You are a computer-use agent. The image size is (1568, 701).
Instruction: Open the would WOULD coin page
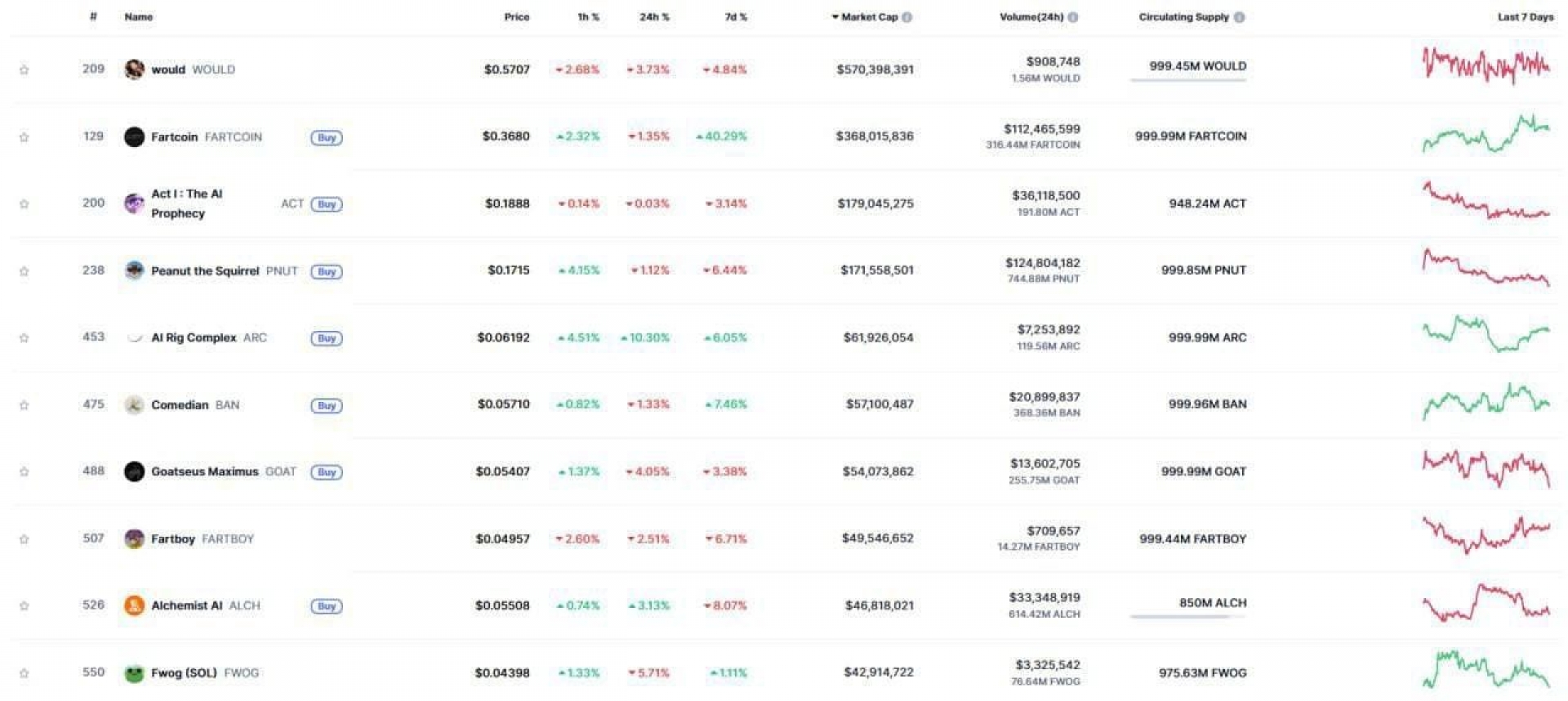click(168, 70)
